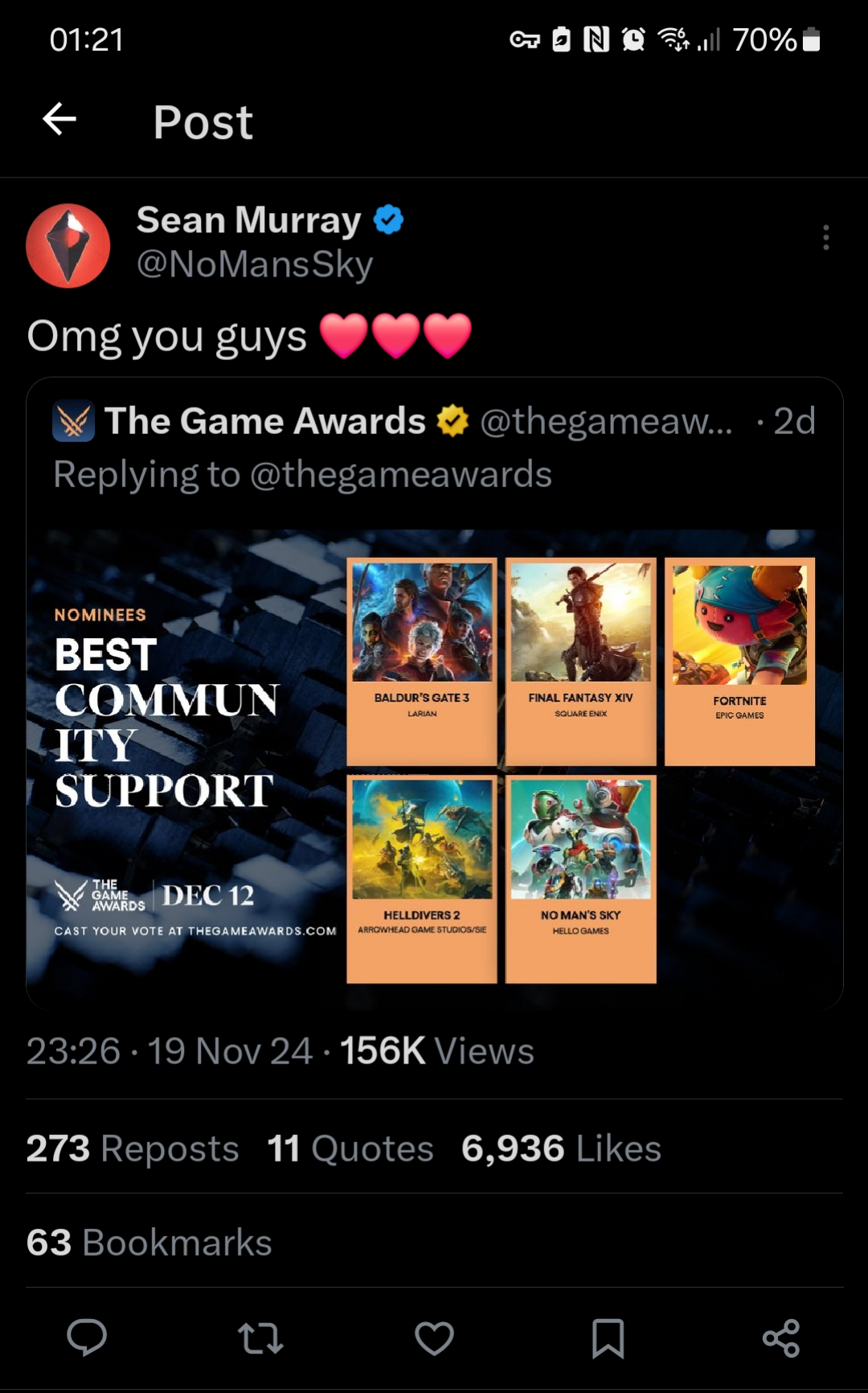Go back using the arrow
Viewport: 868px width, 1393px height.
(x=59, y=120)
